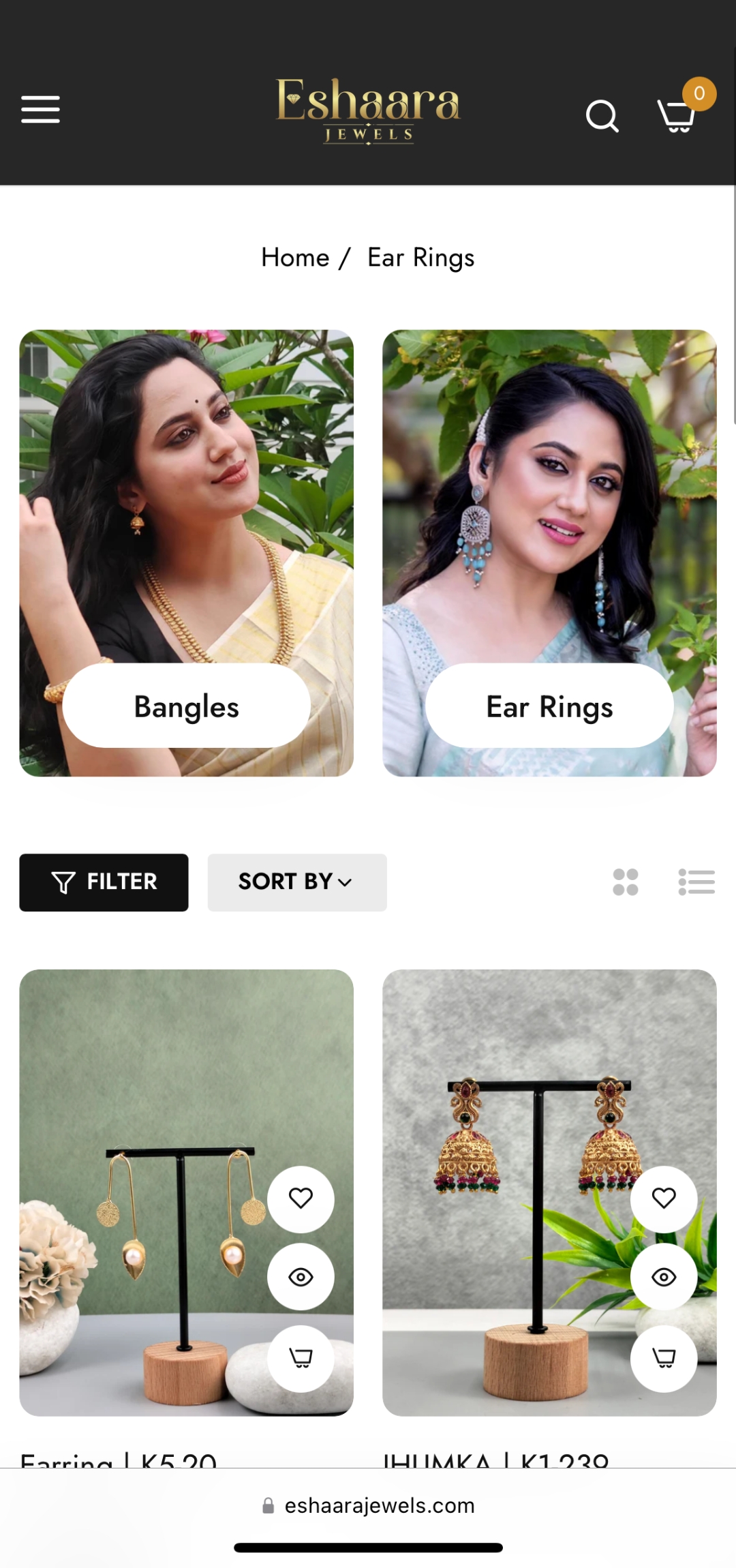
Task: Open the hamburger menu
Action: 40,109
